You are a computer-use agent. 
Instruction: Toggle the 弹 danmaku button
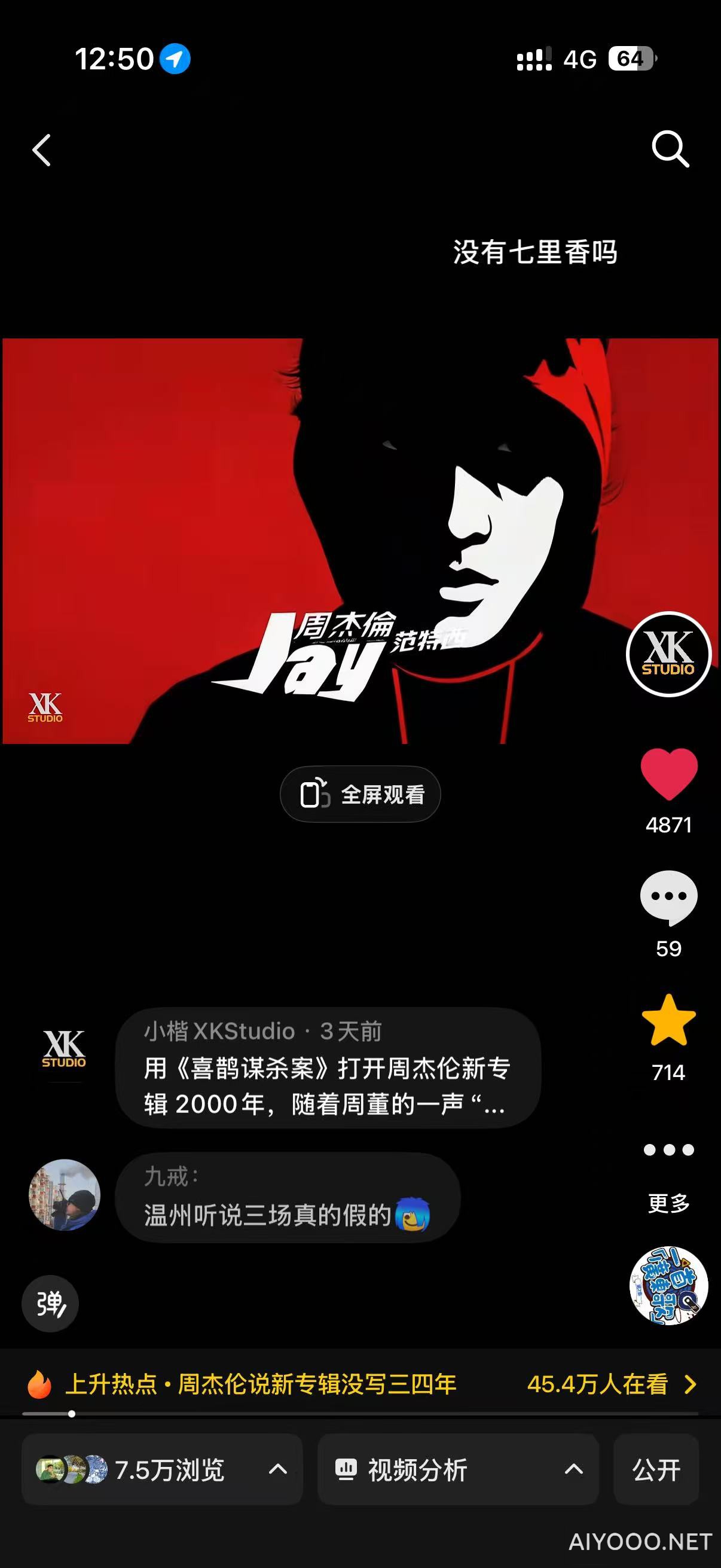coord(50,1303)
